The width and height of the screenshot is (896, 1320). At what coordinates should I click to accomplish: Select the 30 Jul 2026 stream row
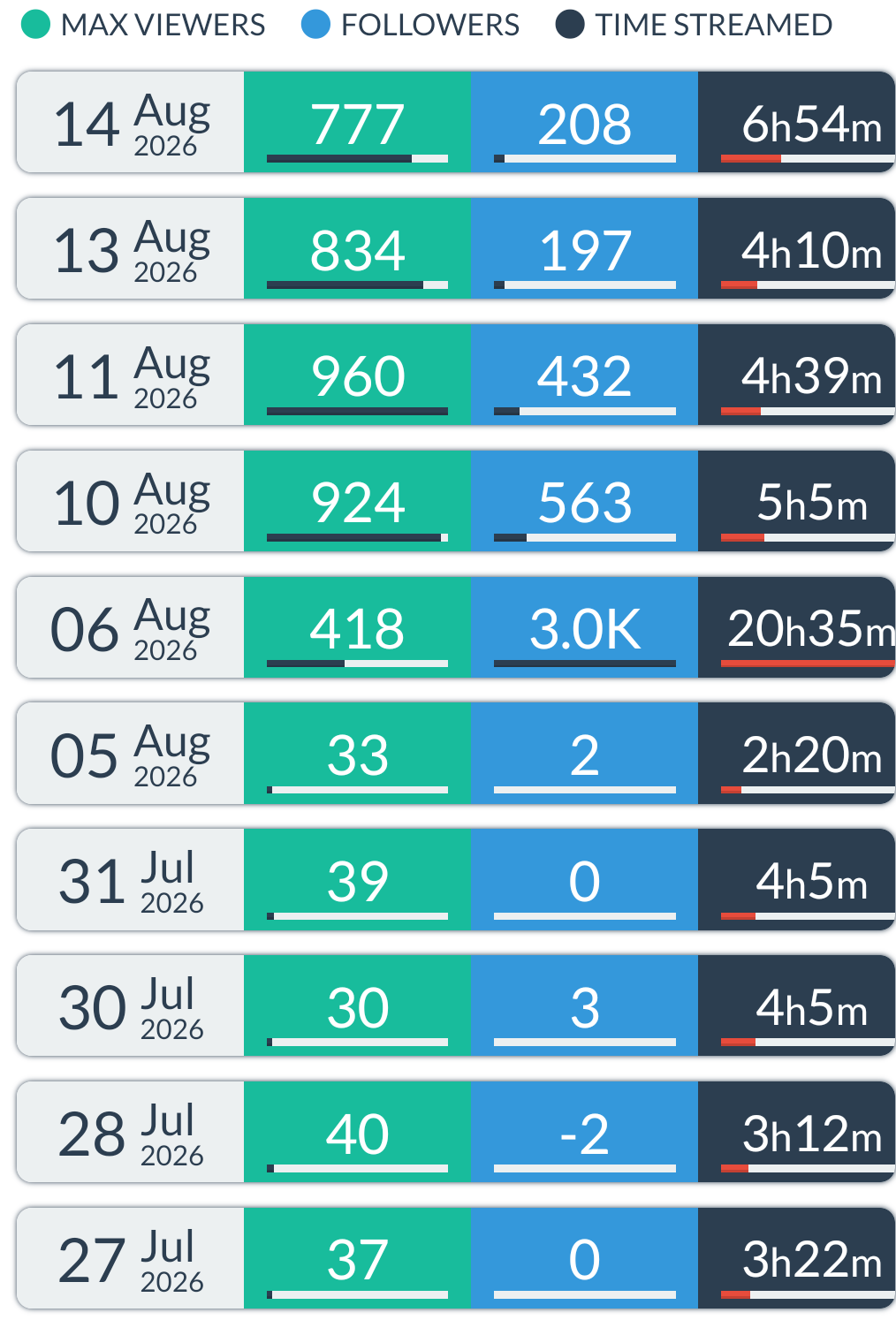tap(456, 1005)
